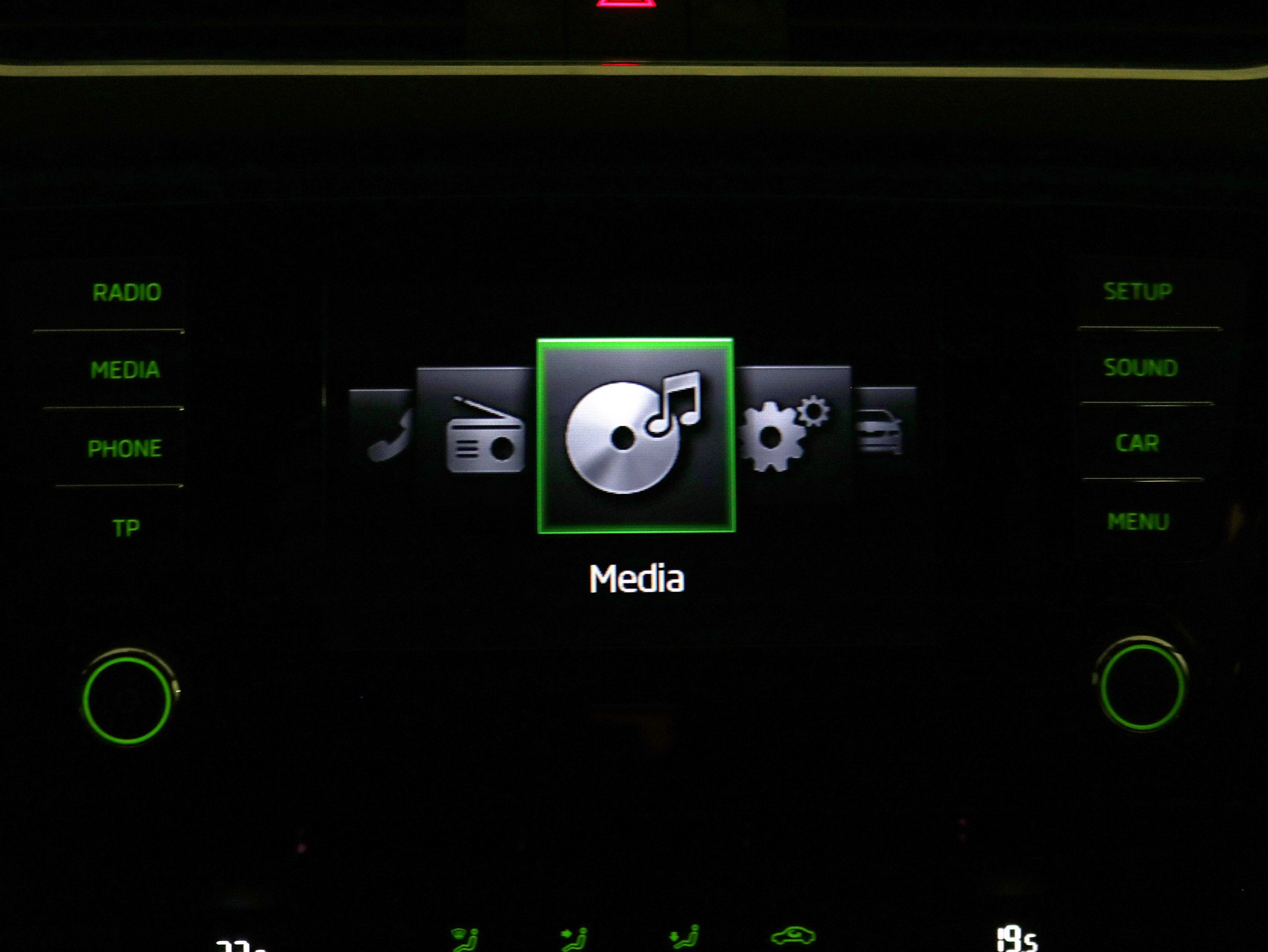Viewport: 1268px width, 952px height.
Task: Open SETUP from side panel
Action: click(1138, 292)
